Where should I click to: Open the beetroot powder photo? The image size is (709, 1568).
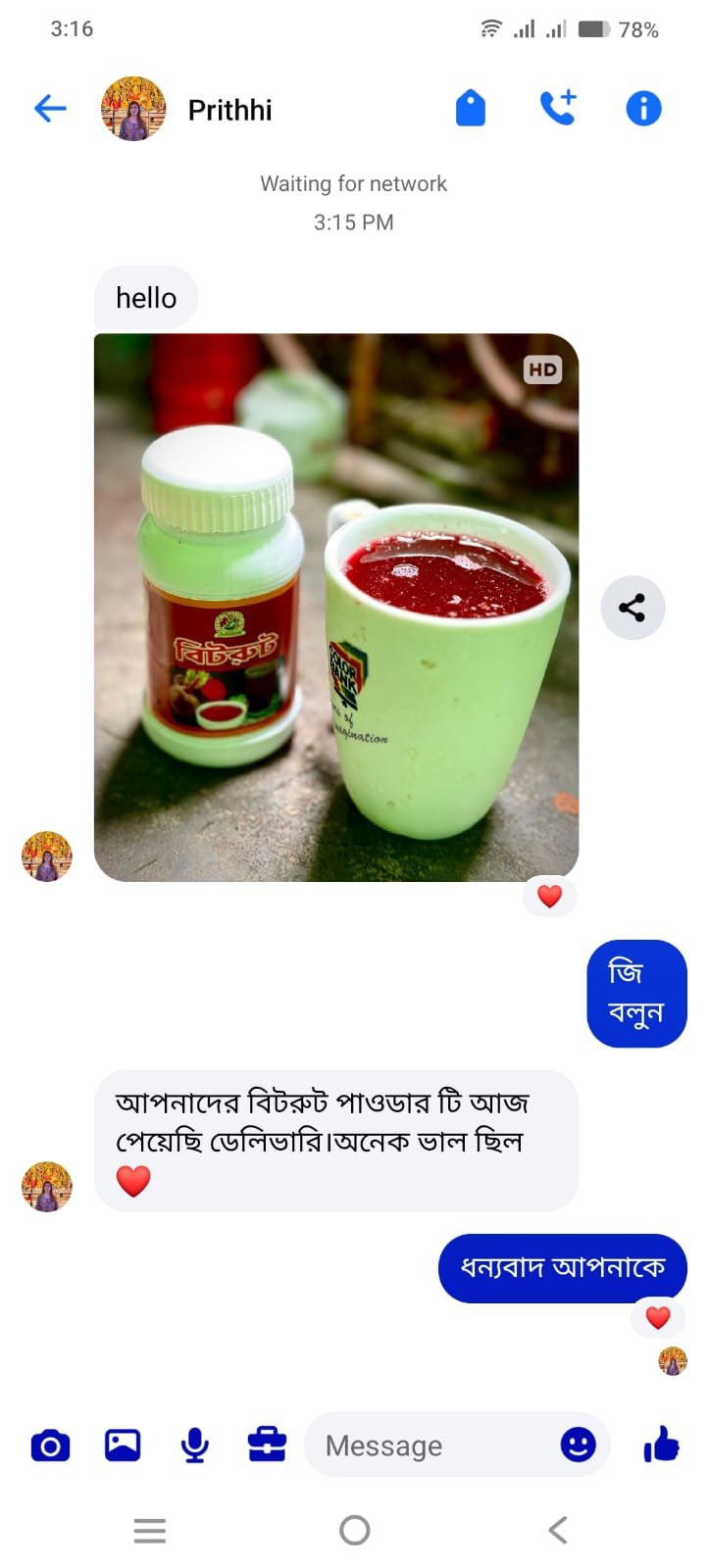(335, 608)
